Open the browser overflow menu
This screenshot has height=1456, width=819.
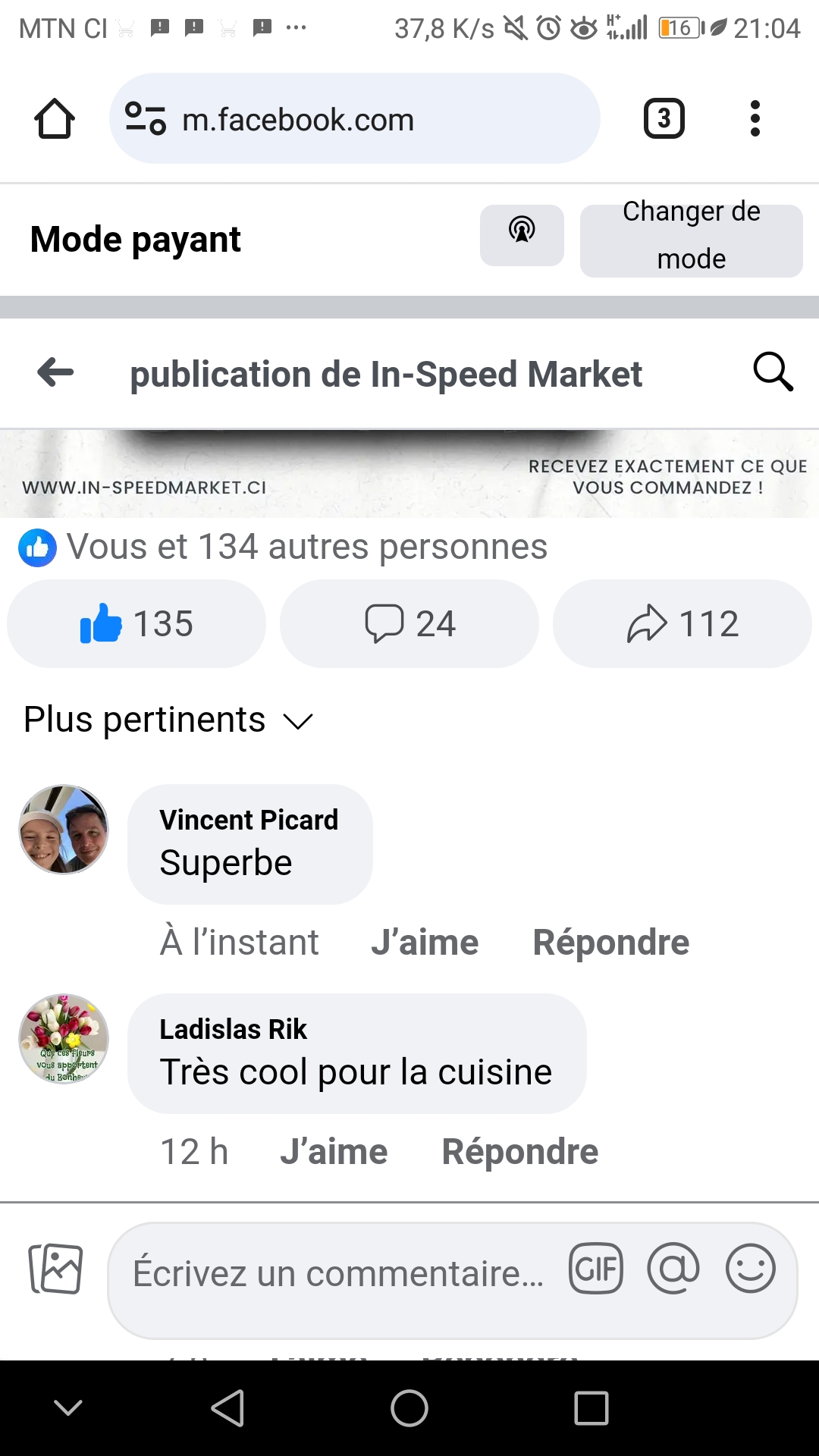coord(755,119)
